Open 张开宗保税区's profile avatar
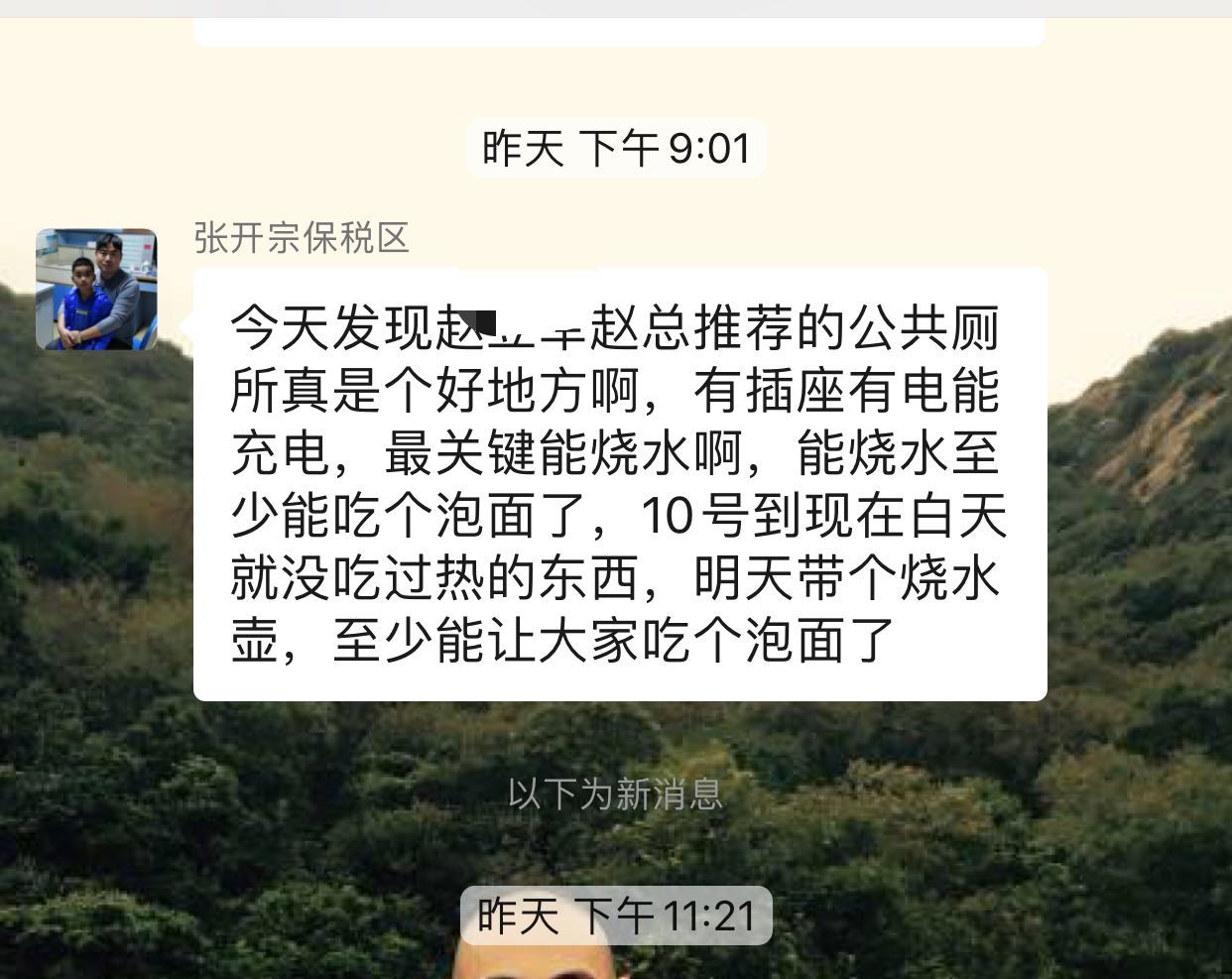This screenshot has width=1232, height=979. (96, 290)
